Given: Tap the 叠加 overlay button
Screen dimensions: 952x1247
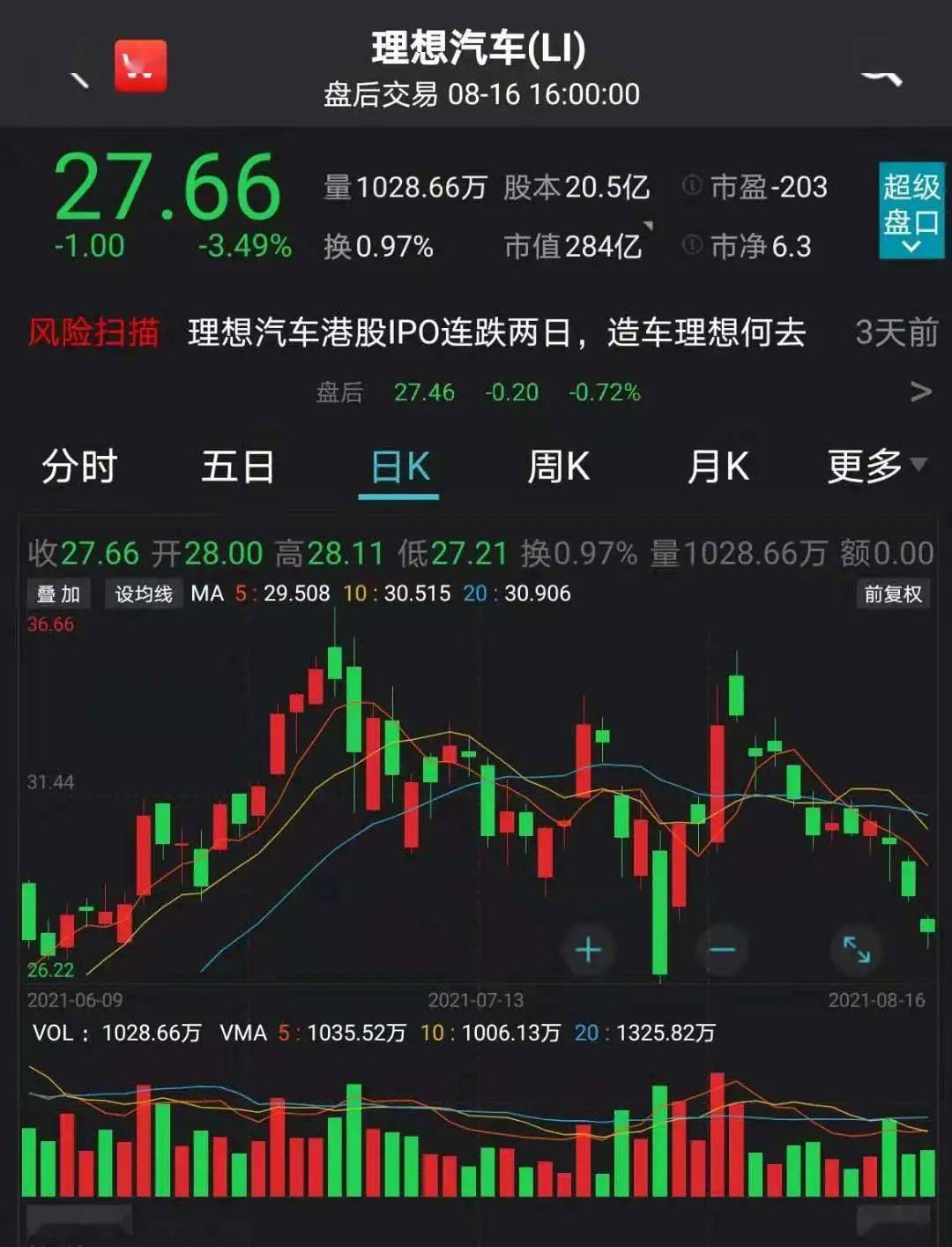Looking at the screenshot, I should [x=58, y=594].
